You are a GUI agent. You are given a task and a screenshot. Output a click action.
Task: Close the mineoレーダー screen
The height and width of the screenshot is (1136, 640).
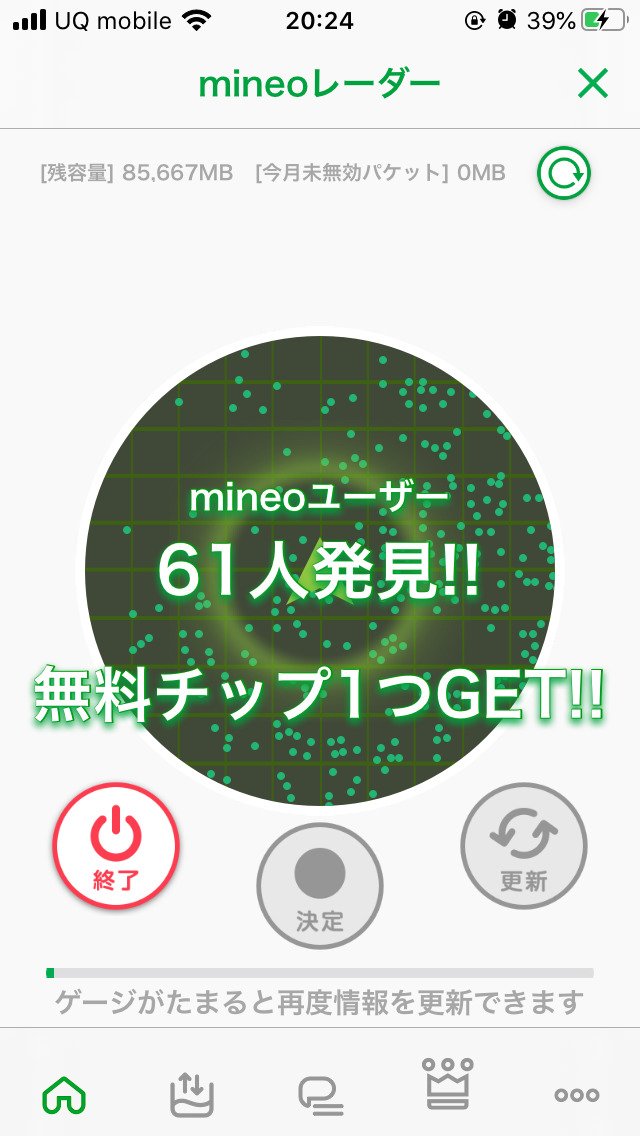tap(592, 85)
